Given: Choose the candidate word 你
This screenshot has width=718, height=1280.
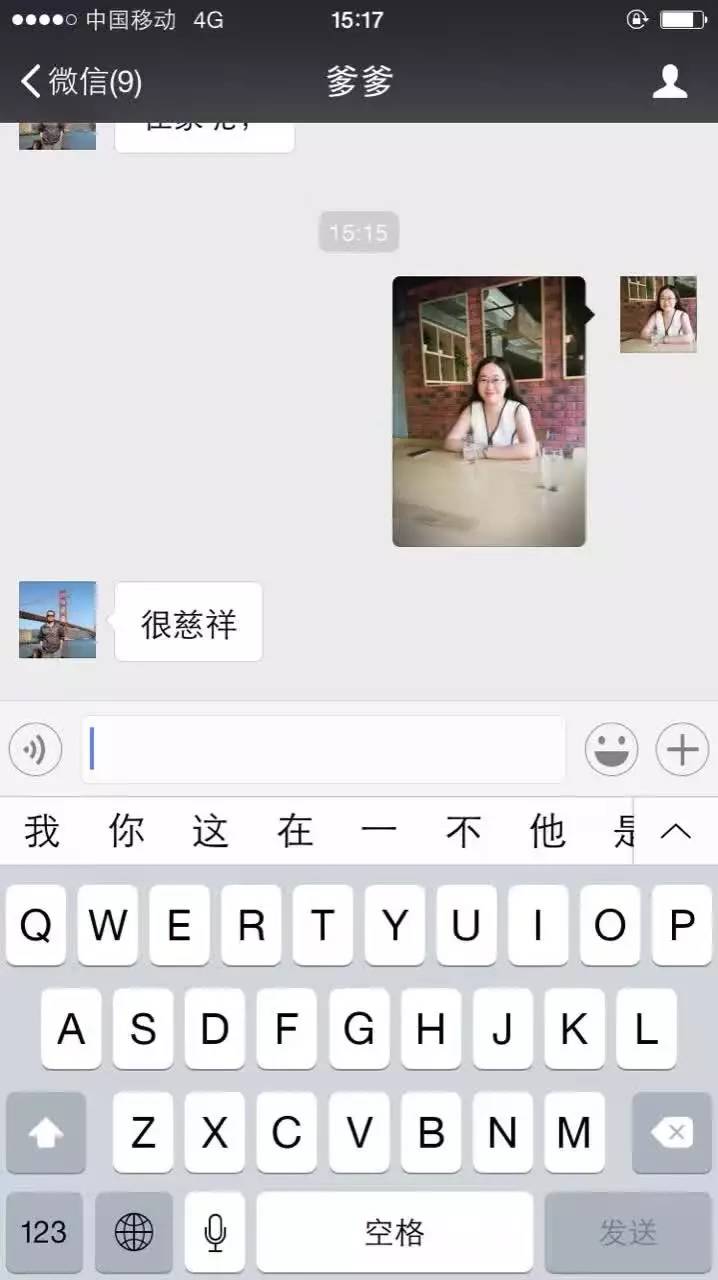Looking at the screenshot, I should pos(127,831).
